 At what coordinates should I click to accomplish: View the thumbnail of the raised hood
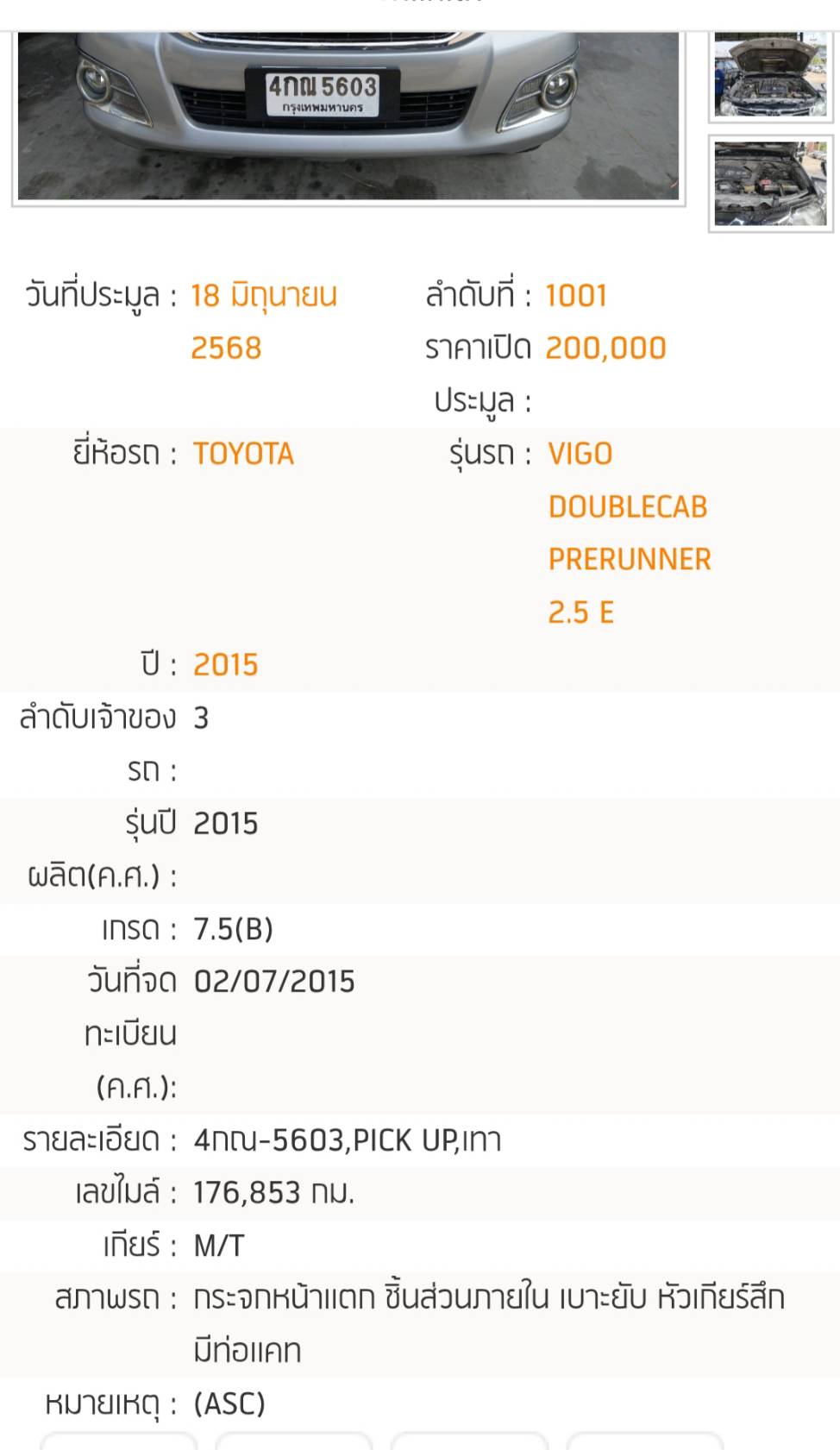tap(770, 76)
